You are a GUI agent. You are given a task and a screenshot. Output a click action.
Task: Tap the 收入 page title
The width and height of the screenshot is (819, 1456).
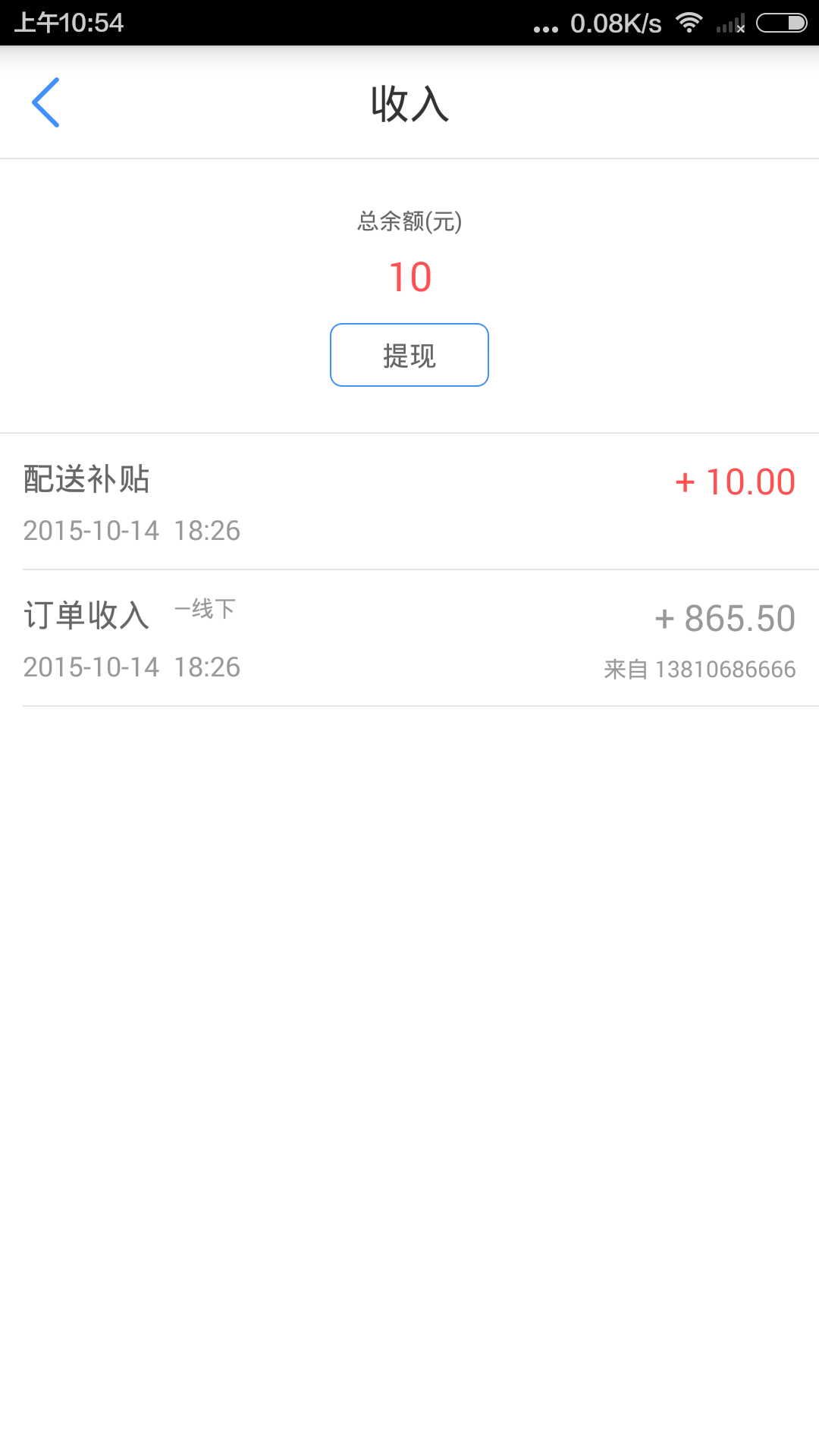(x=409, y=105)
